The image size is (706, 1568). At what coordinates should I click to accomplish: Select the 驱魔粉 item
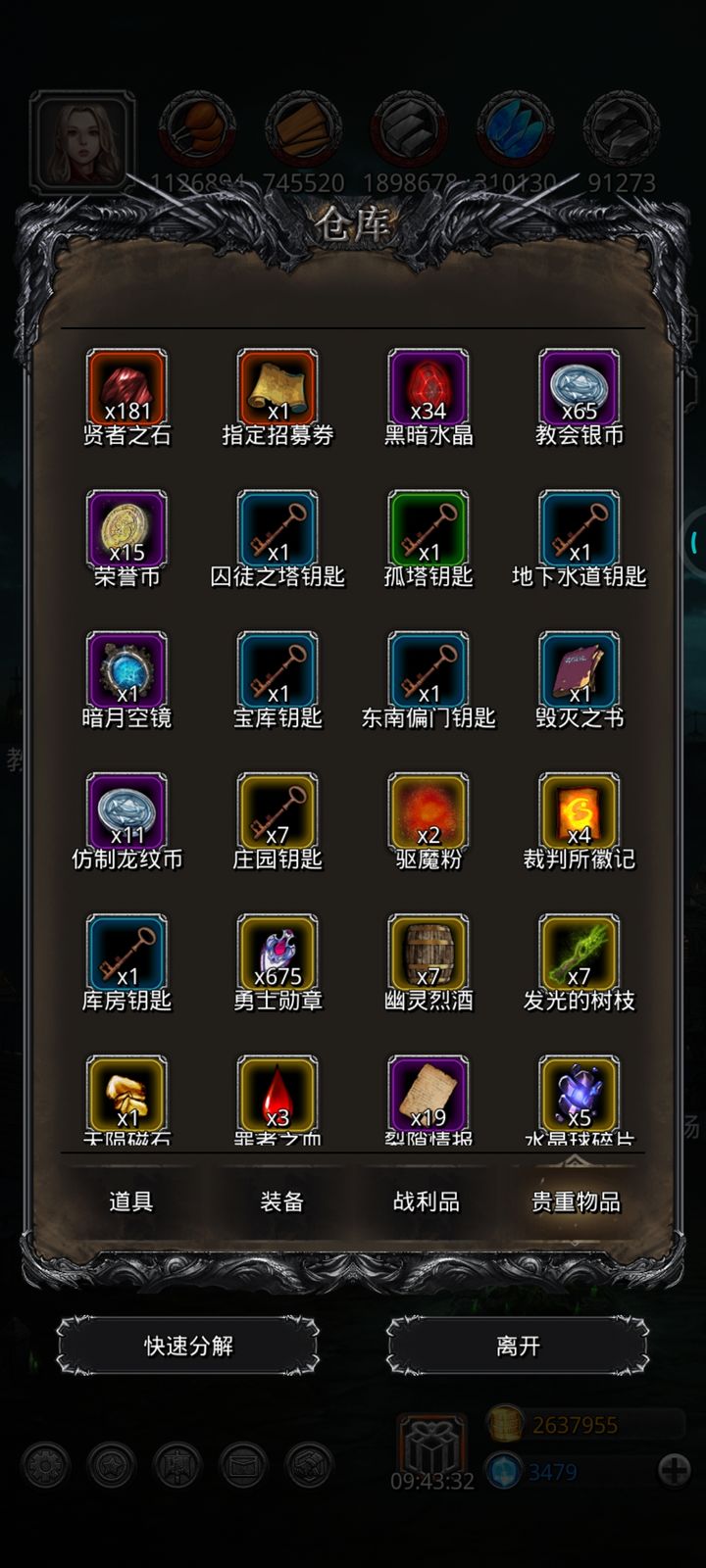tap(429, 811)
